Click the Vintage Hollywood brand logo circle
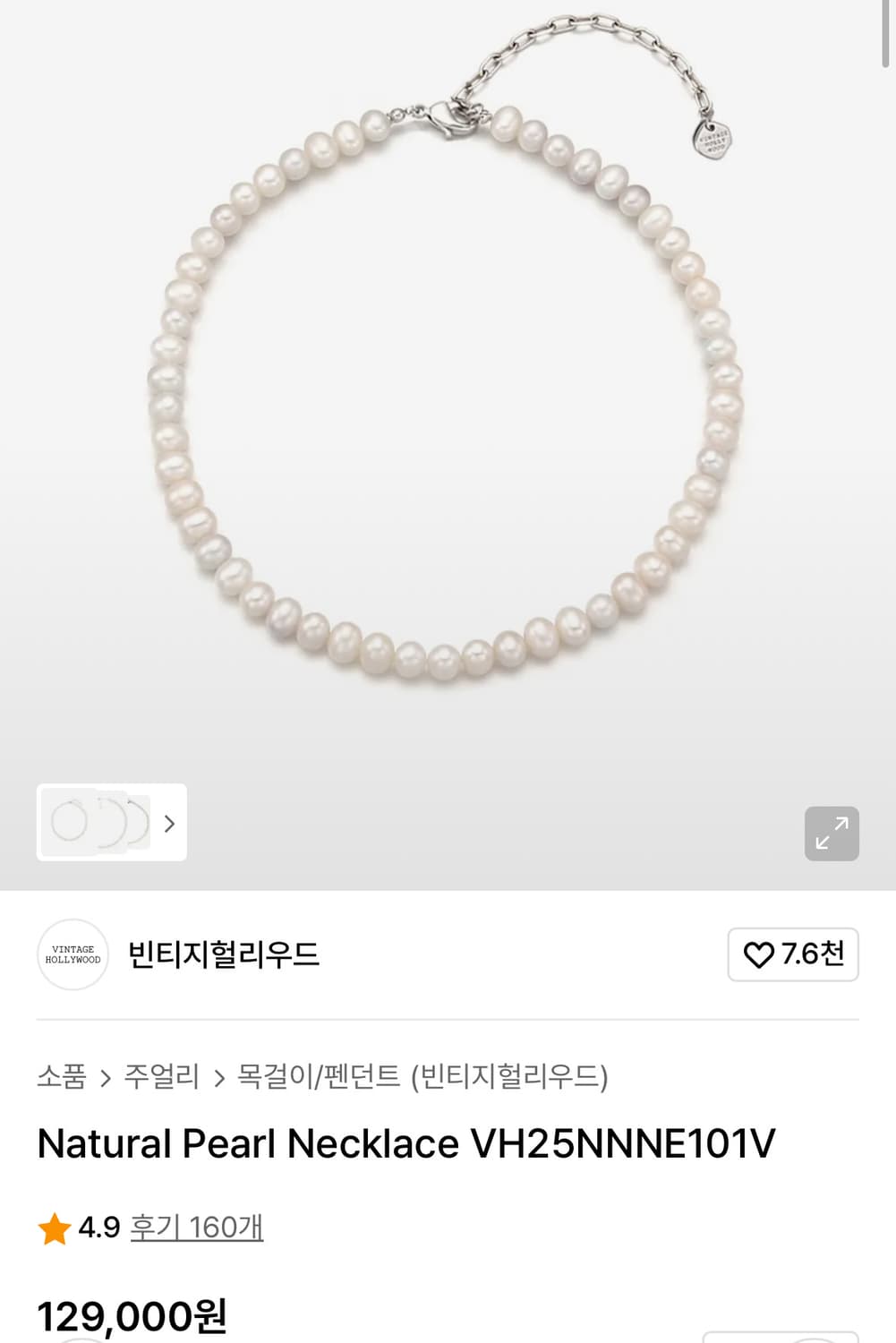 click(x=73, y=954)
